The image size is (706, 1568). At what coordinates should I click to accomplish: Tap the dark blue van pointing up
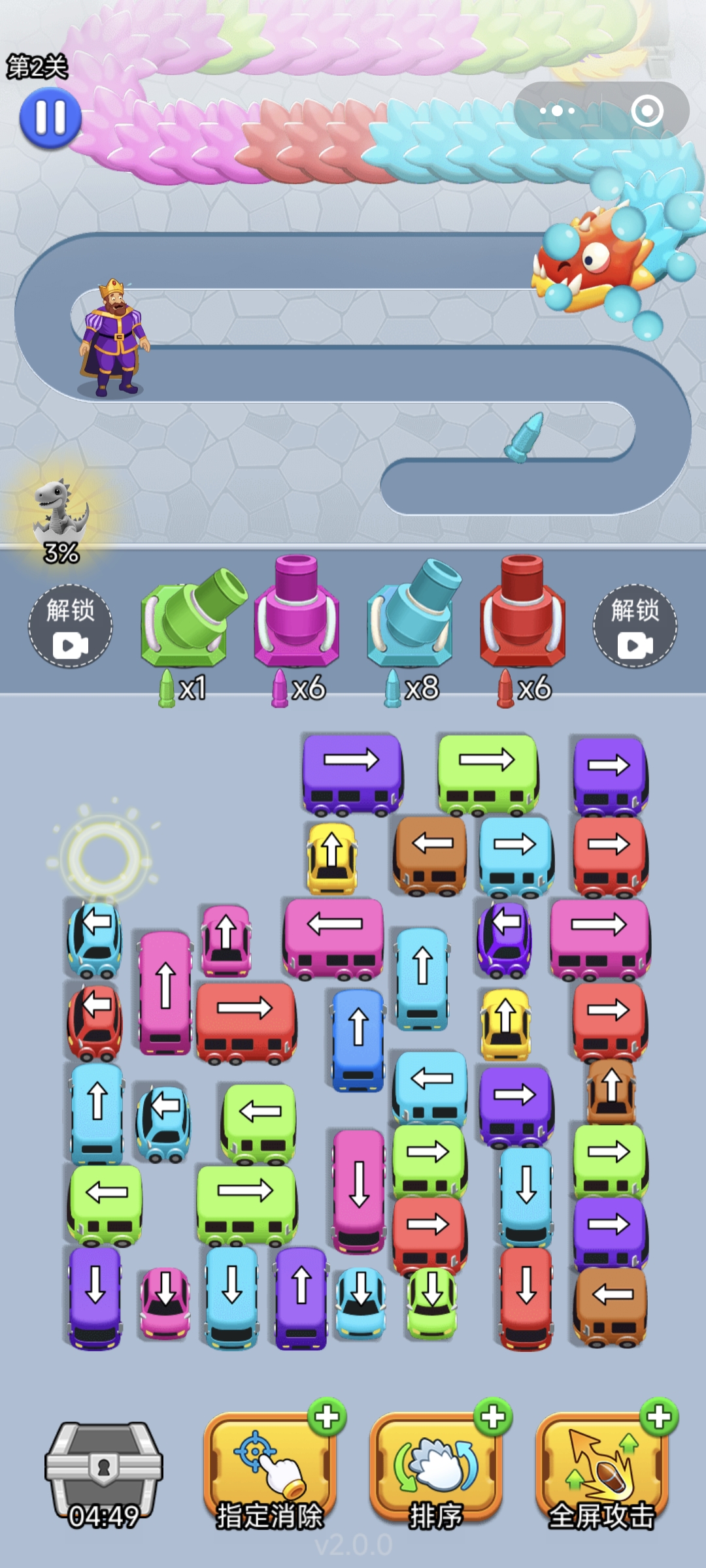point(358,1040)
